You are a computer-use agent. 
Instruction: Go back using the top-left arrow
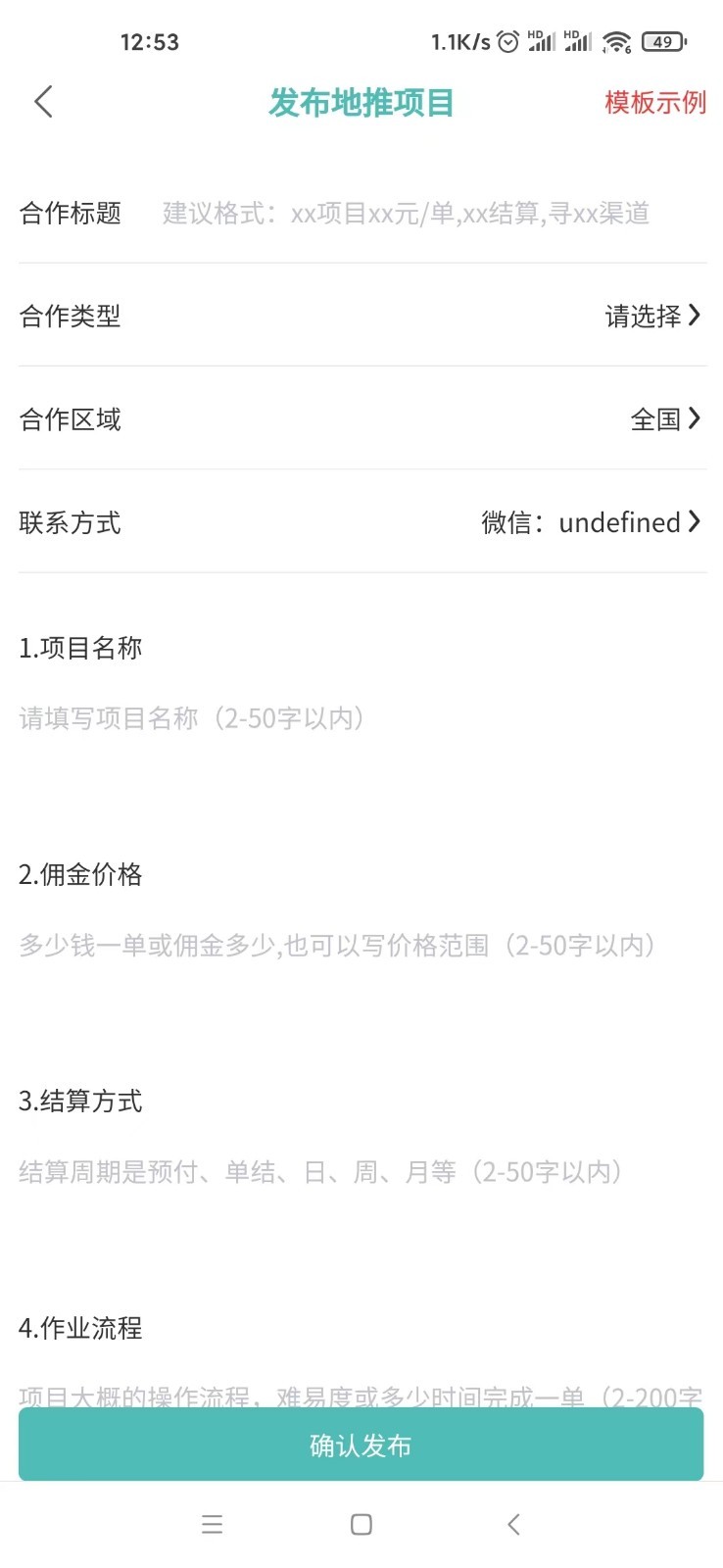click(x=43, y=102)
